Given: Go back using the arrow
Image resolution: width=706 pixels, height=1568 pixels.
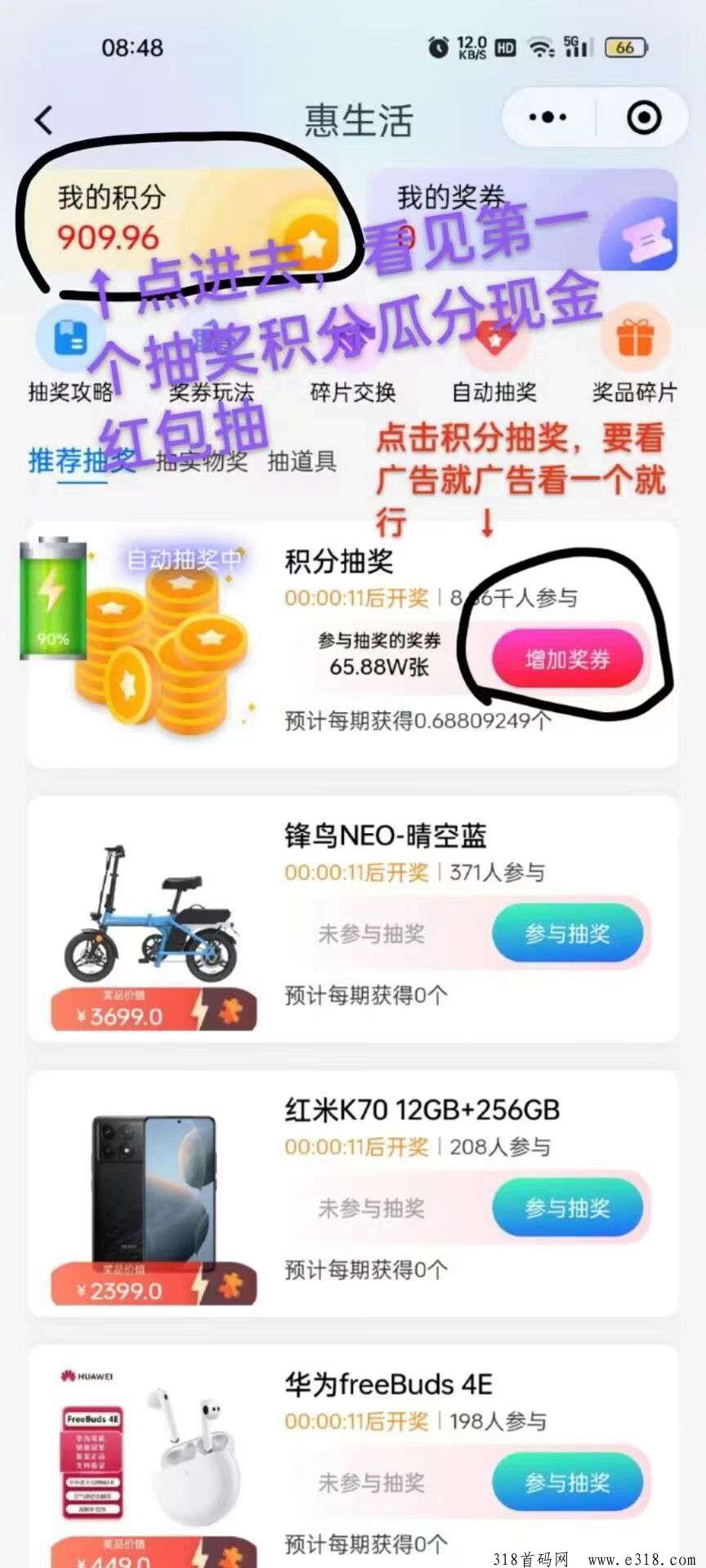Looking at the screenshot, I should [44, 120].
